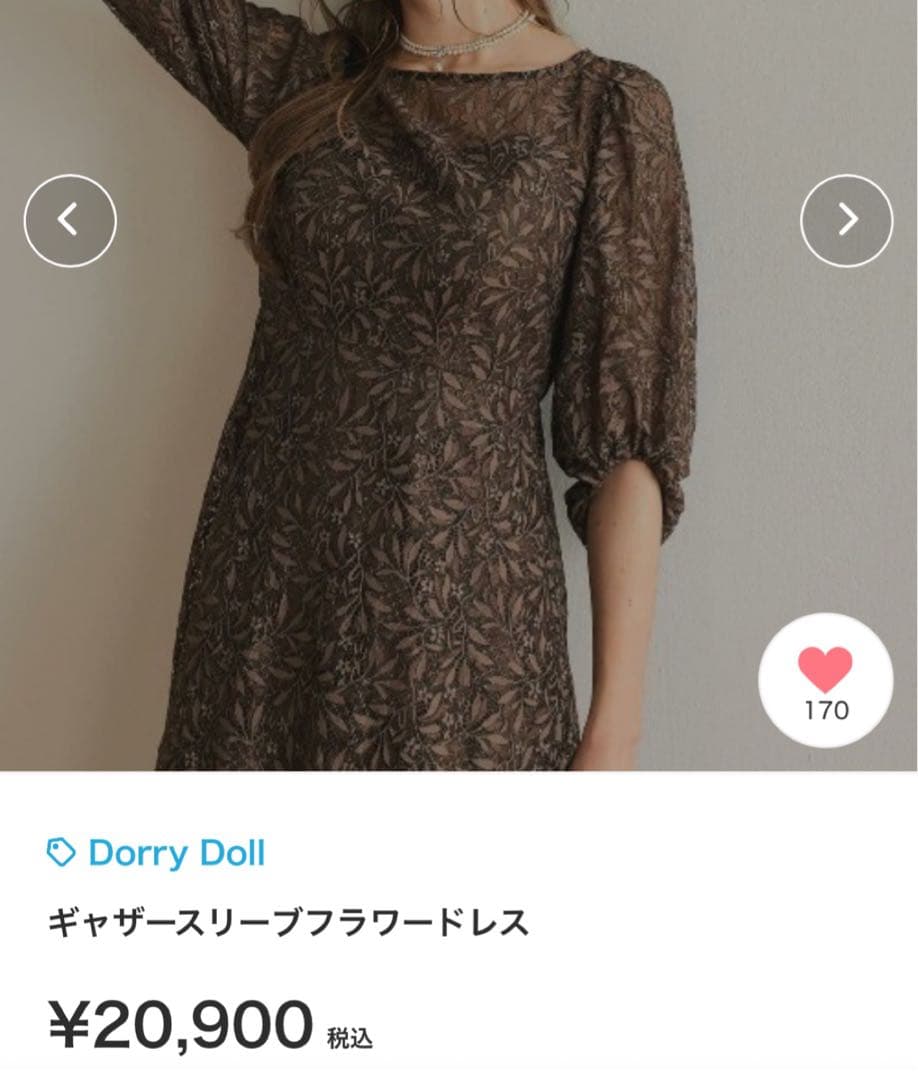
Task: Open the Dorry Doll brand page link
Action: tap(175, 854)
